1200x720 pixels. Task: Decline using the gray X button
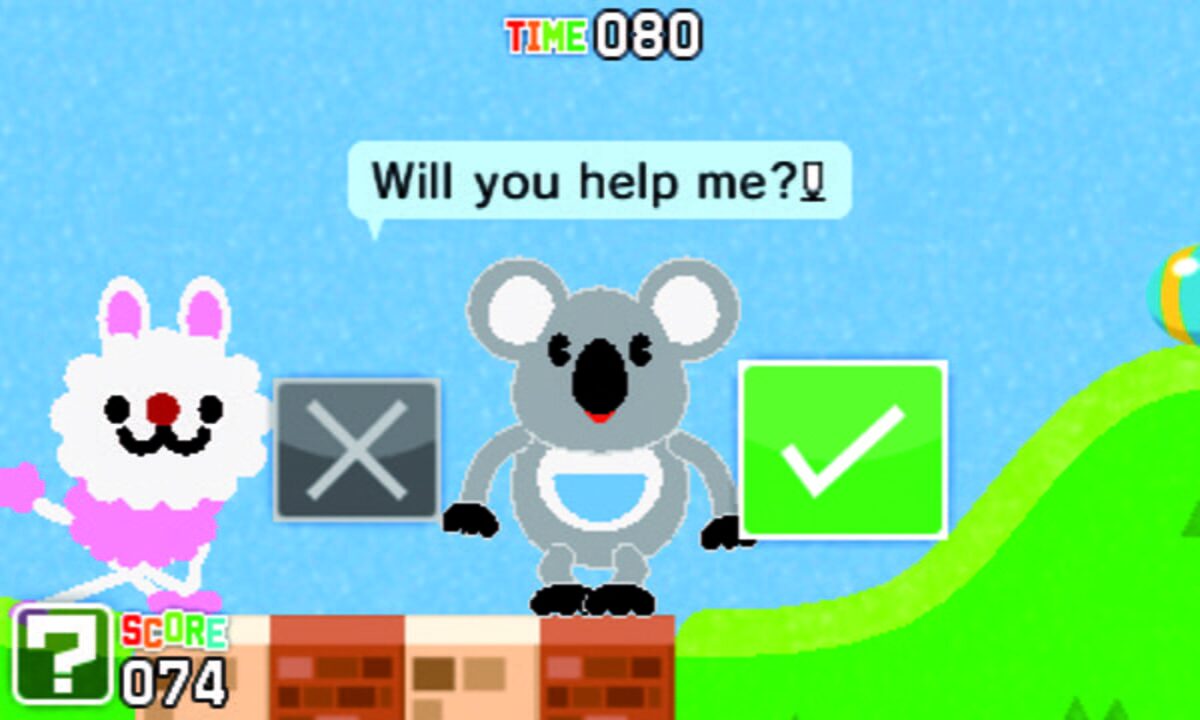(357, 449)
